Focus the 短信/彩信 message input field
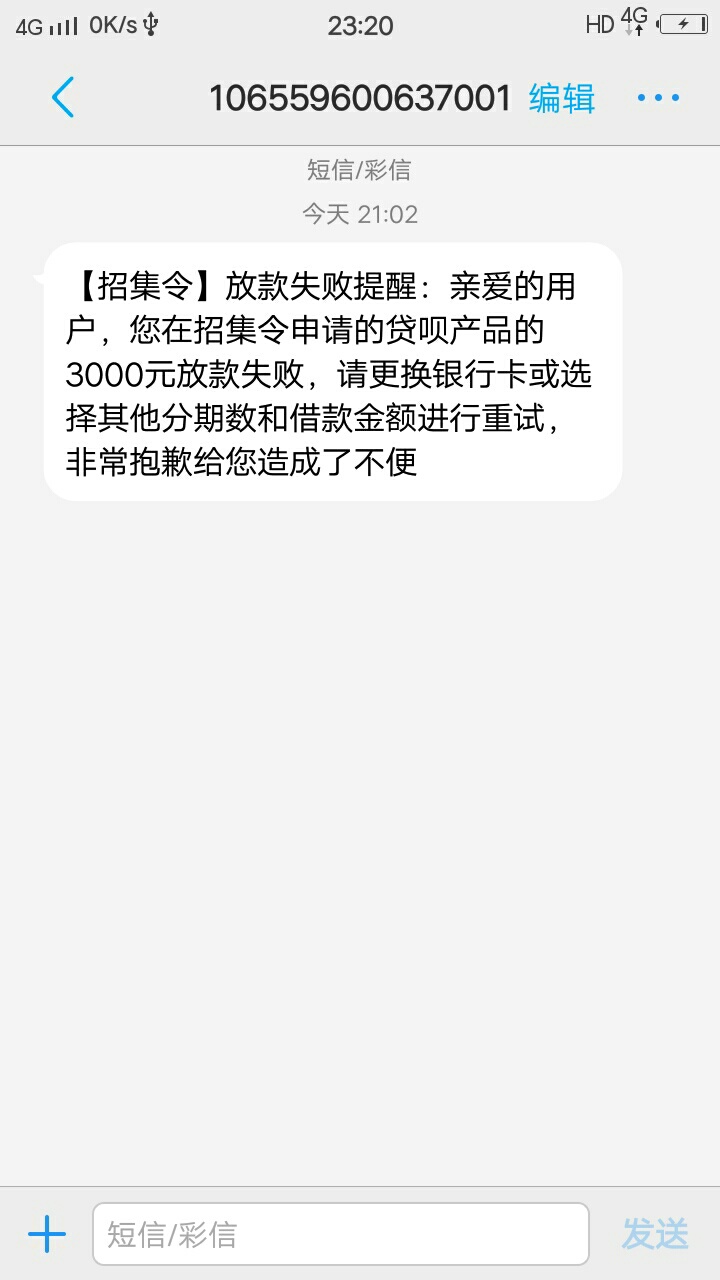 [340, 1234]
